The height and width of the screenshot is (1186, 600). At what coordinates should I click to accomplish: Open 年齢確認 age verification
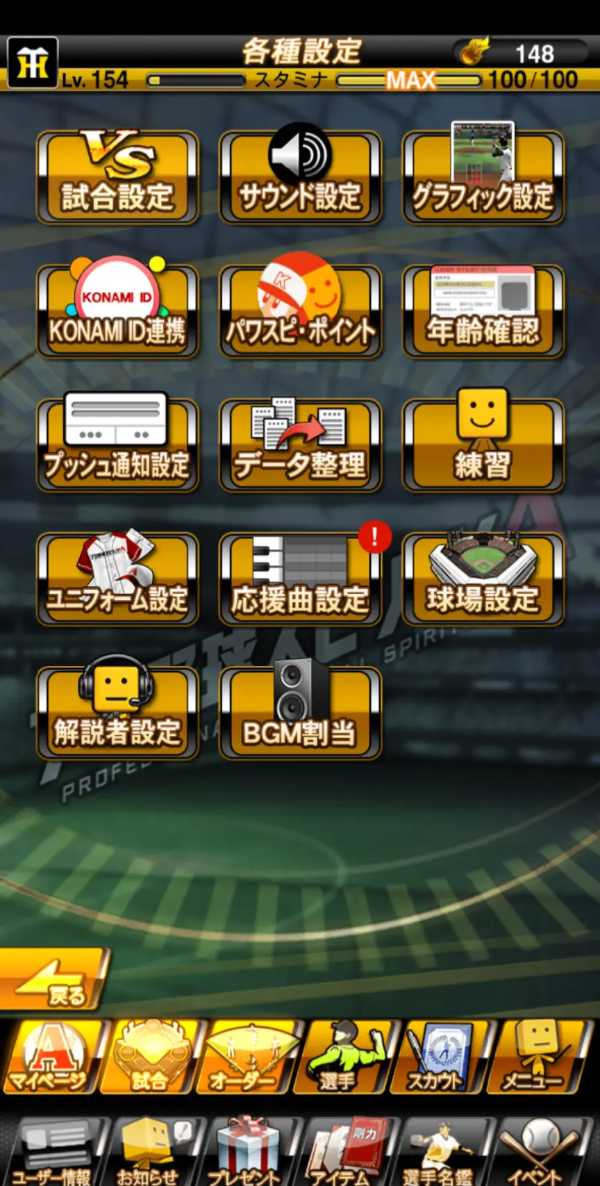[483, 311]
